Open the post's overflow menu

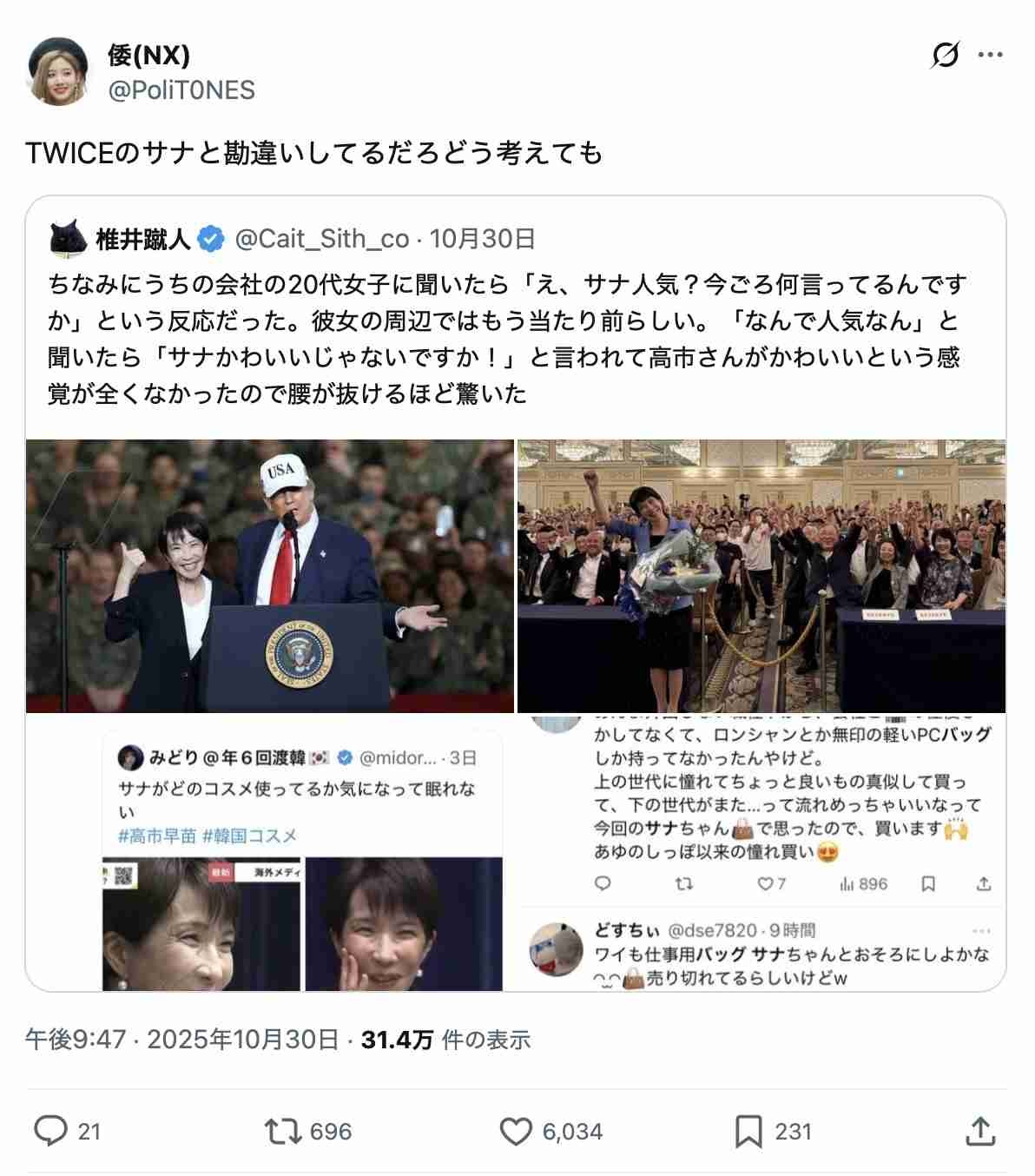pos(990,56)
